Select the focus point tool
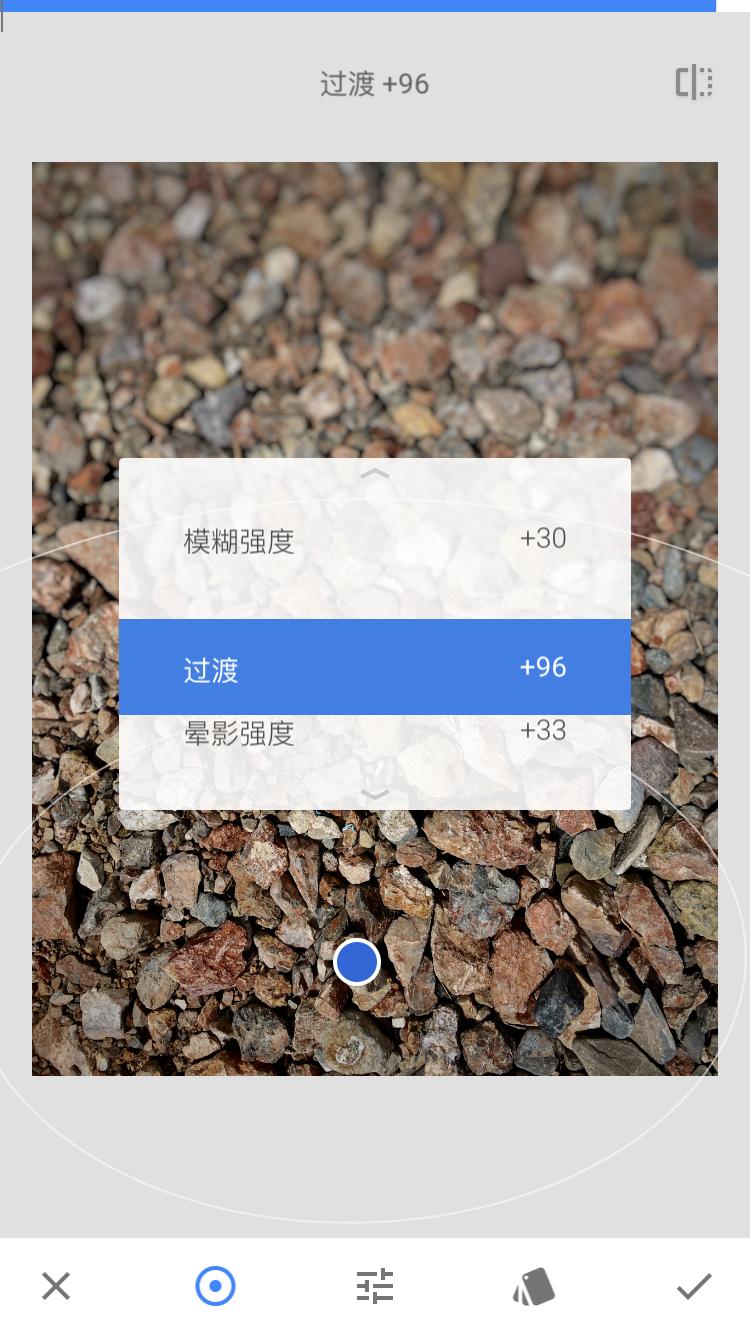Image resolution: width=750 pixels, height=1334 pixels. tap(215, 1286)
